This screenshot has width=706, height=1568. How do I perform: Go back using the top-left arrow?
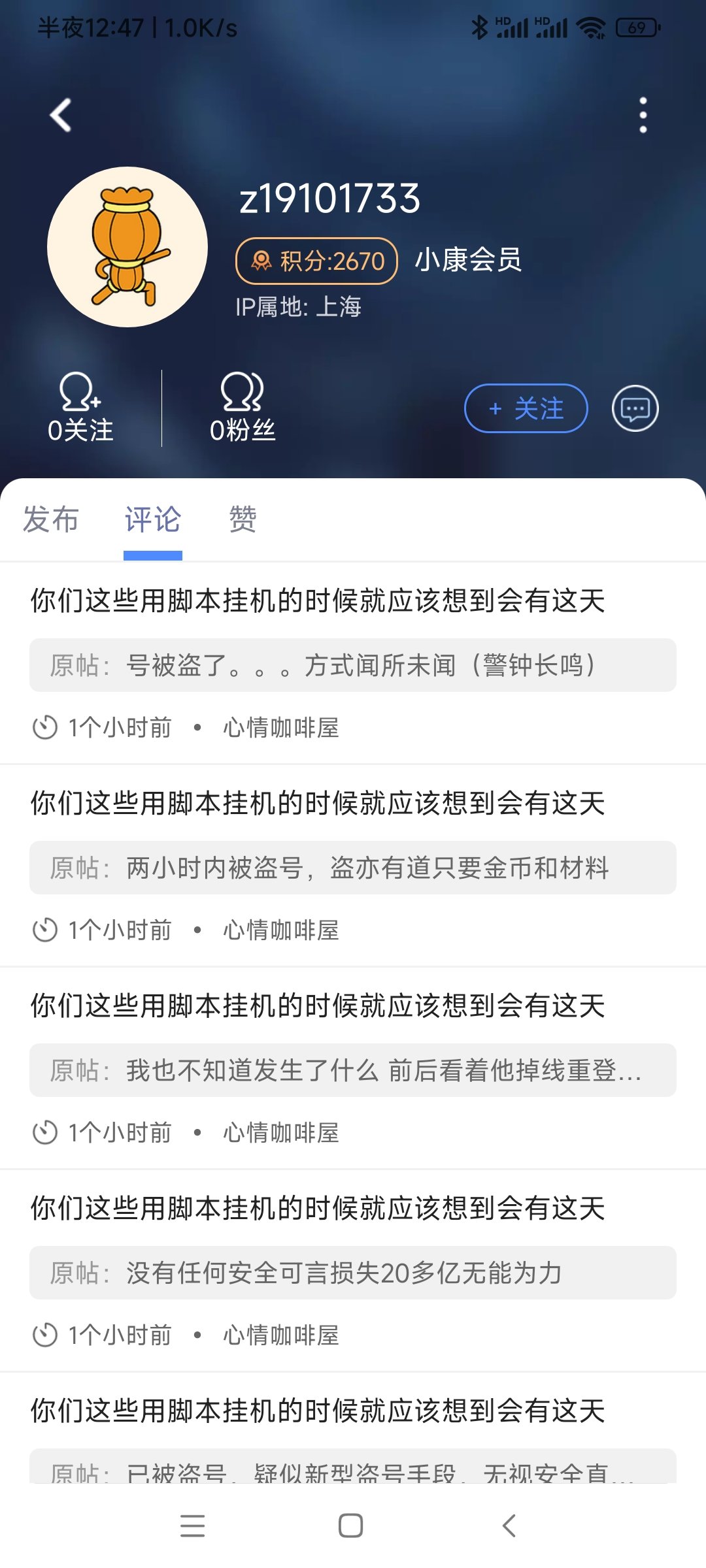point(61,116)
